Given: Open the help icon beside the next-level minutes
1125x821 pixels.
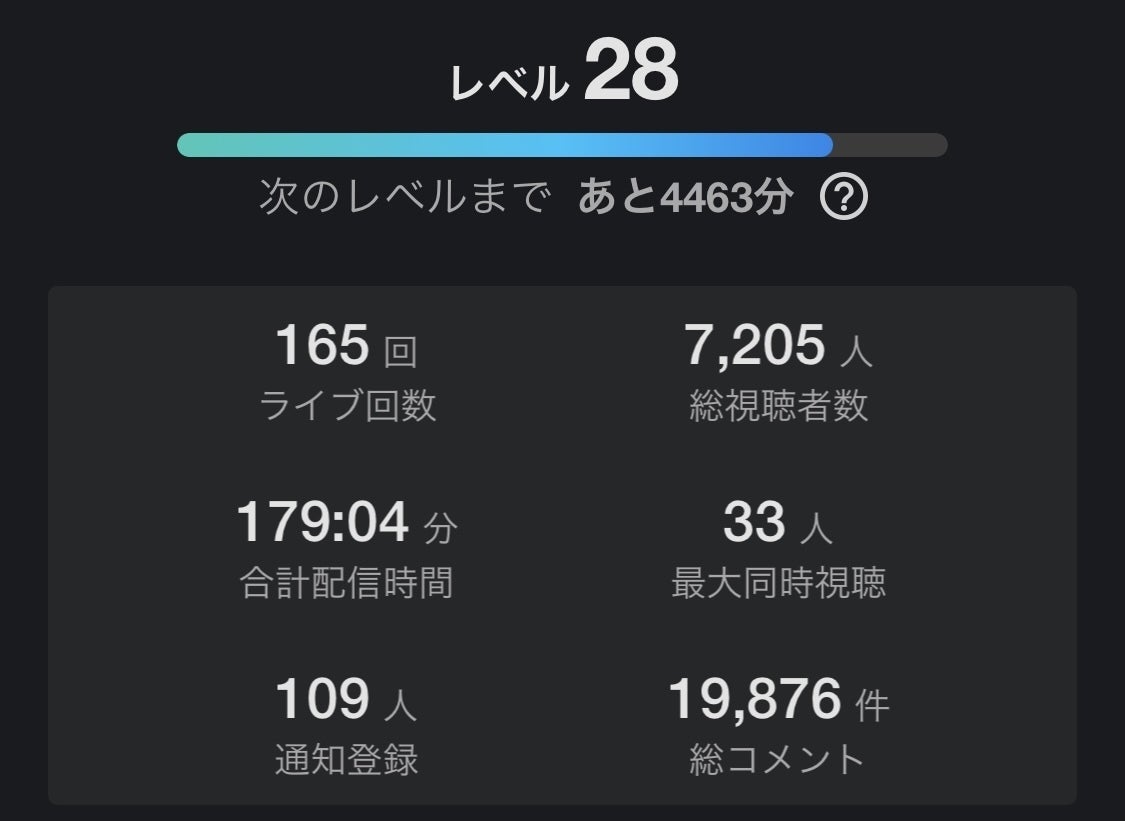Looking at the screenshot, I should 843,199.
